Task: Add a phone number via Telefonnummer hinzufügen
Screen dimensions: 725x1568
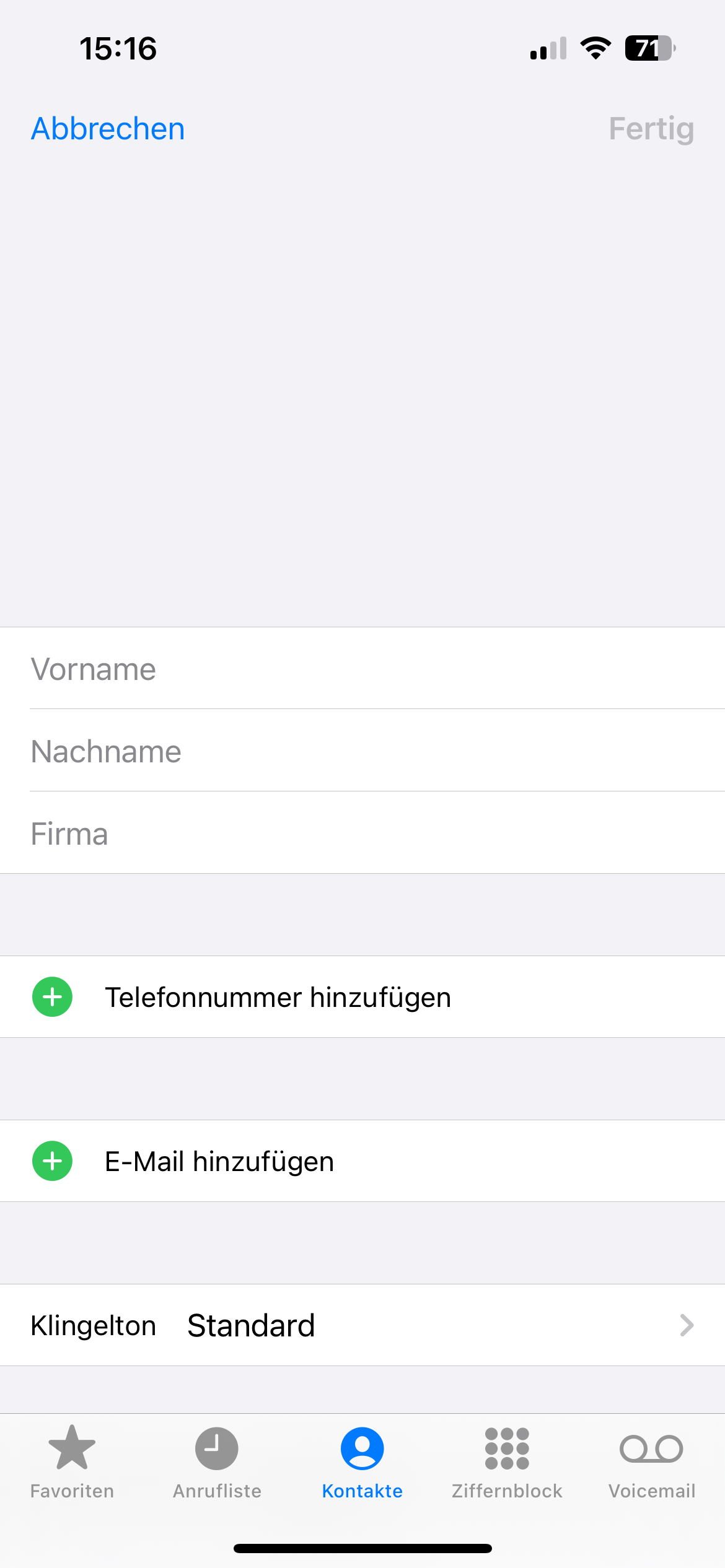Action: 362,997
